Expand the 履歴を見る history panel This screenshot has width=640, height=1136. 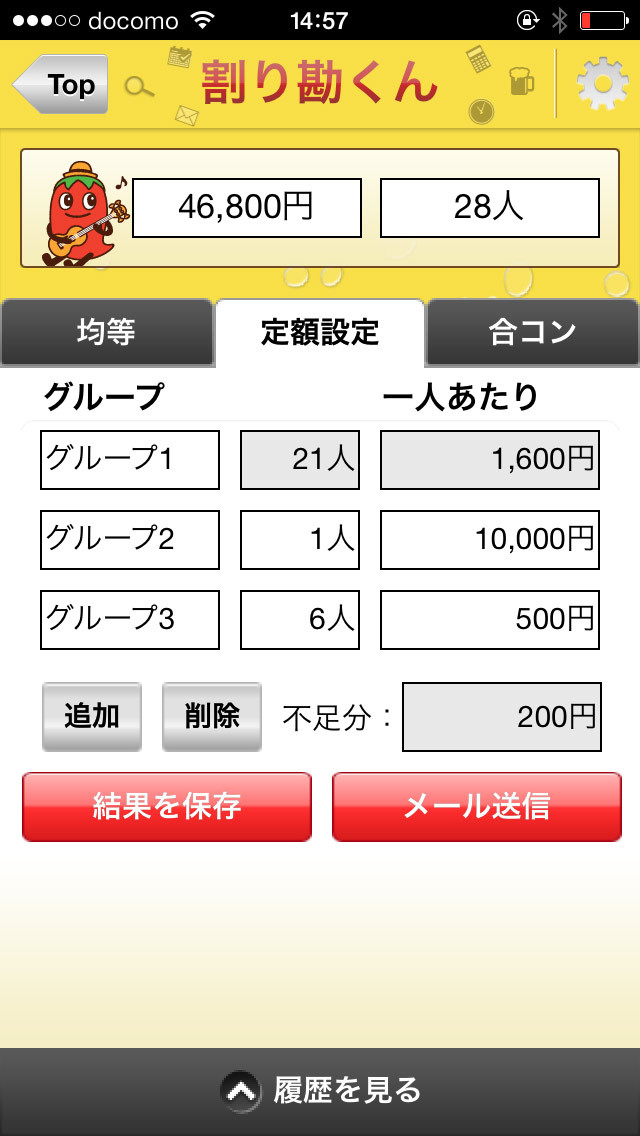click(x=320, y=1090)
